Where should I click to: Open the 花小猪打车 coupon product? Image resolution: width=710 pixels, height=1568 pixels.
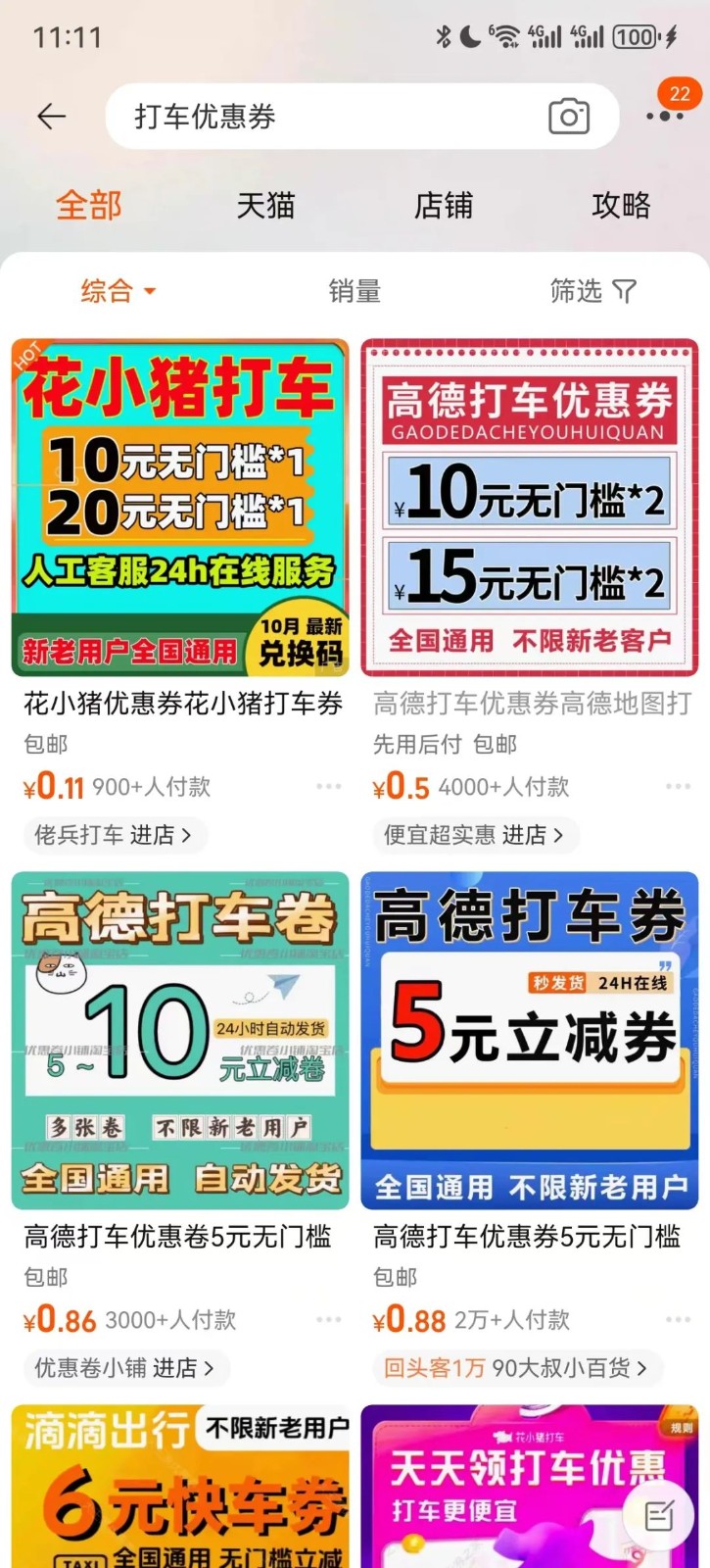(180, 508)
